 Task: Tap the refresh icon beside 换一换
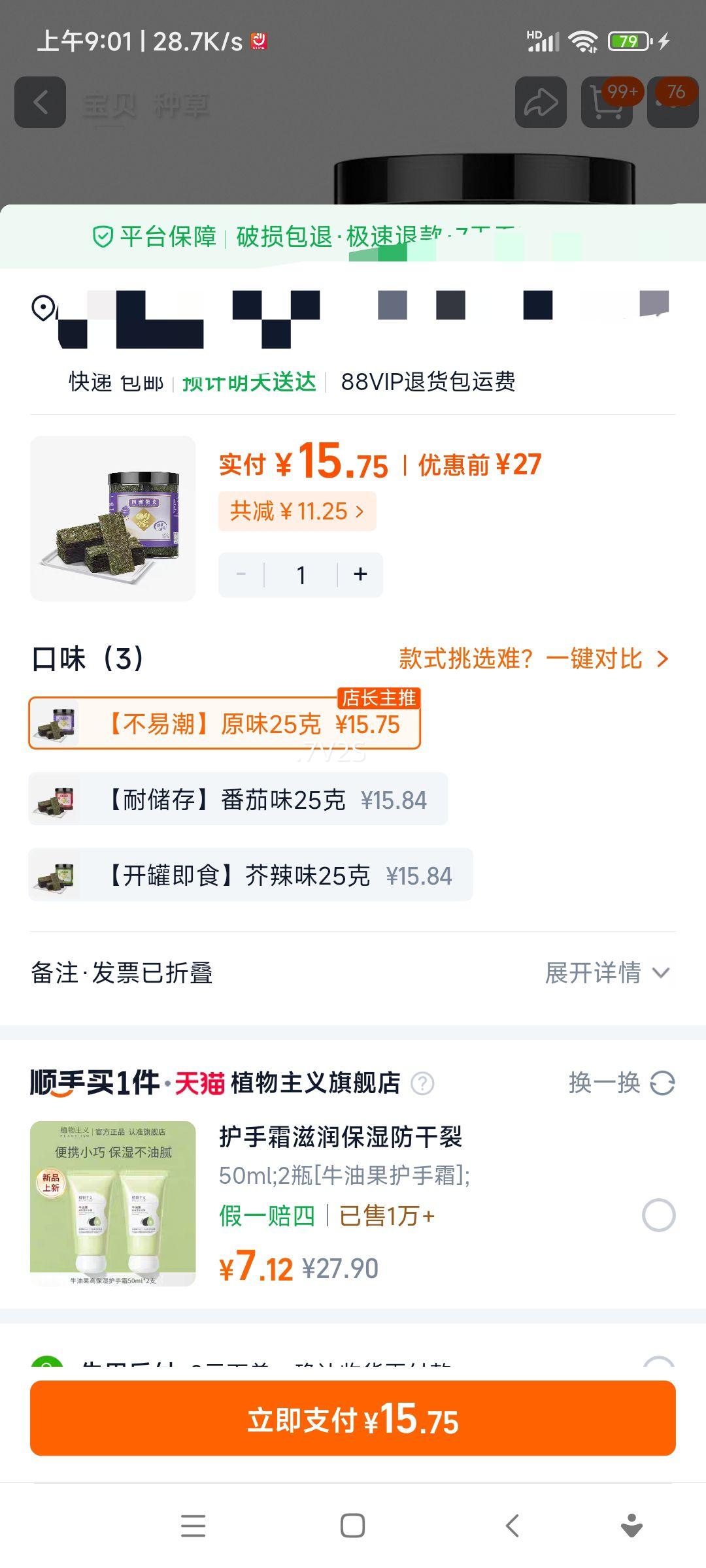662,1077
